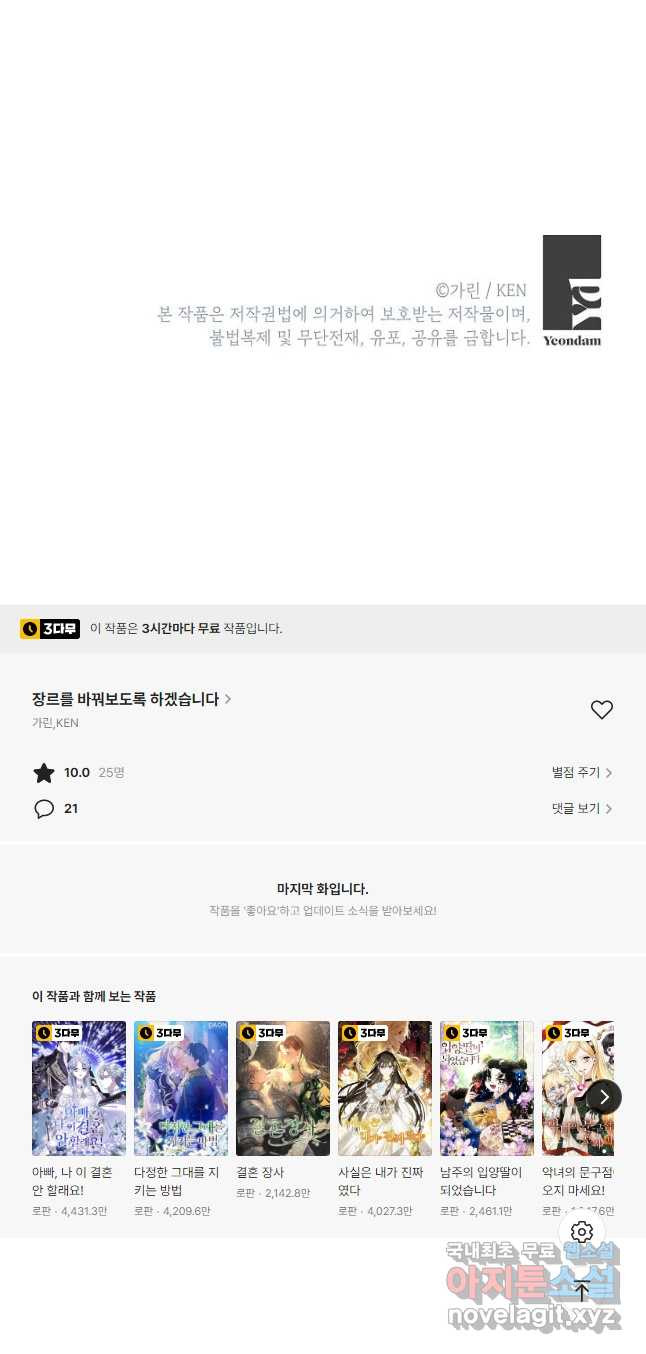This screenshot has width=646, height=1354.
Task: Open the comic 결혼 장사
Action: pyautogui.click(x=283, y=1088)
